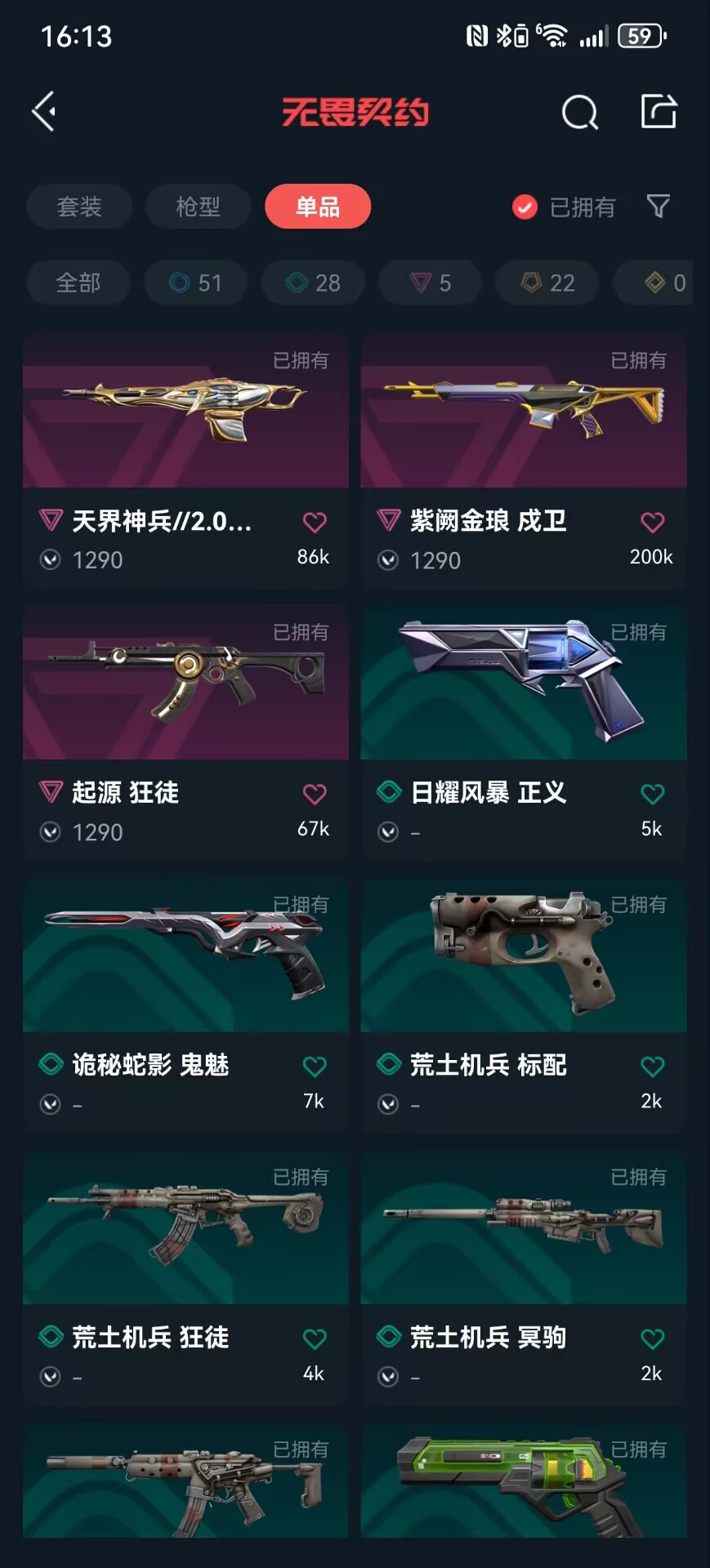Filter by the chip showing 22
The height and width of the screenshot is (1568, 710).
click(548, 283)
